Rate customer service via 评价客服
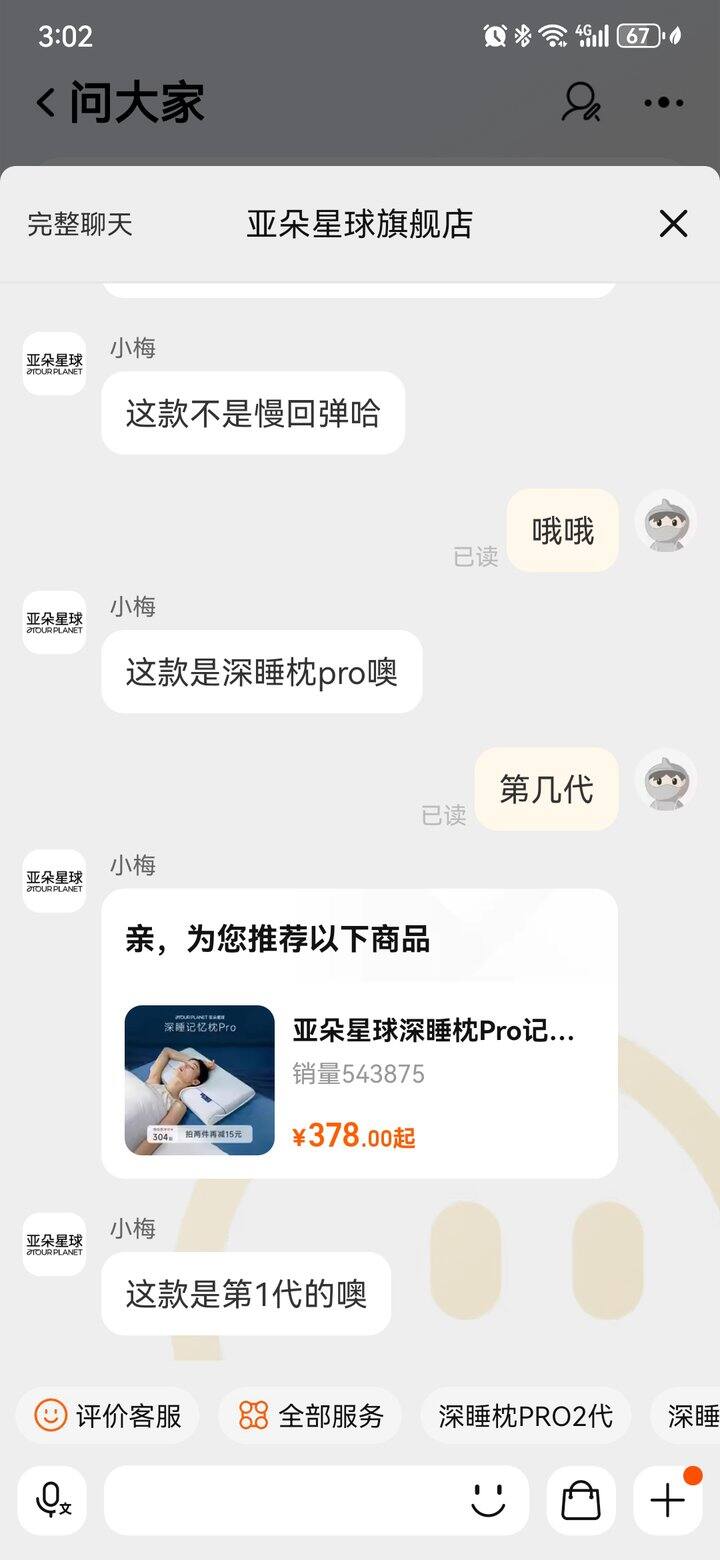The width and height of the screenshot is (720, 1560). (x=108, y=1415)
